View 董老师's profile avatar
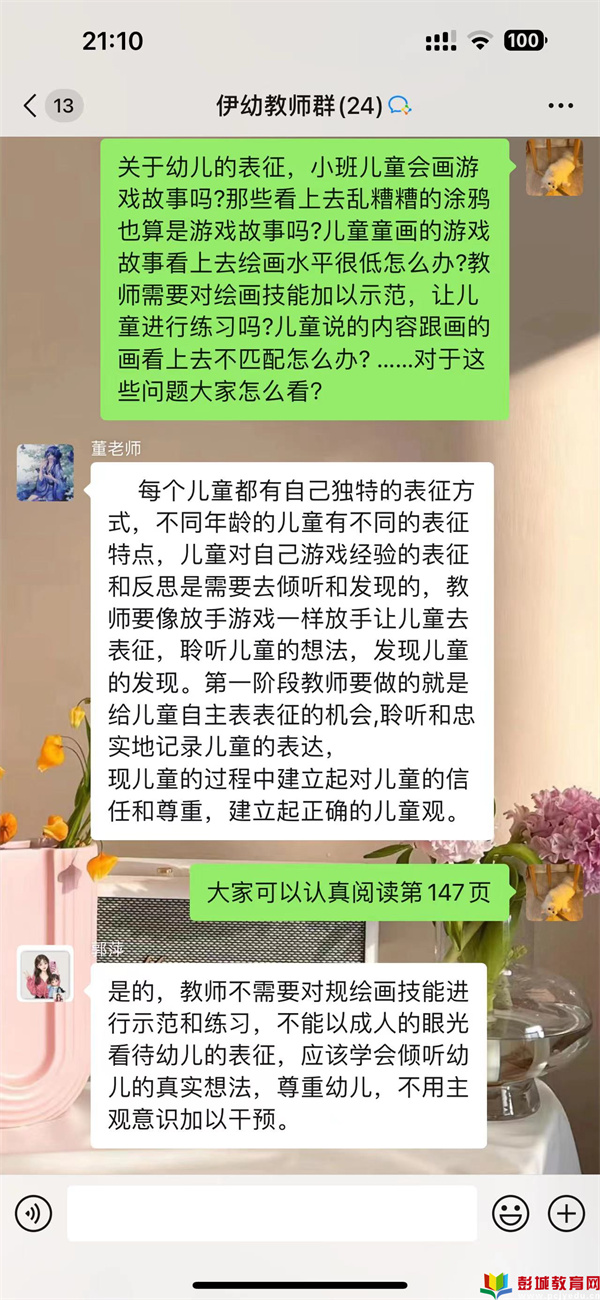600x1300 pixels. [45, 472]
